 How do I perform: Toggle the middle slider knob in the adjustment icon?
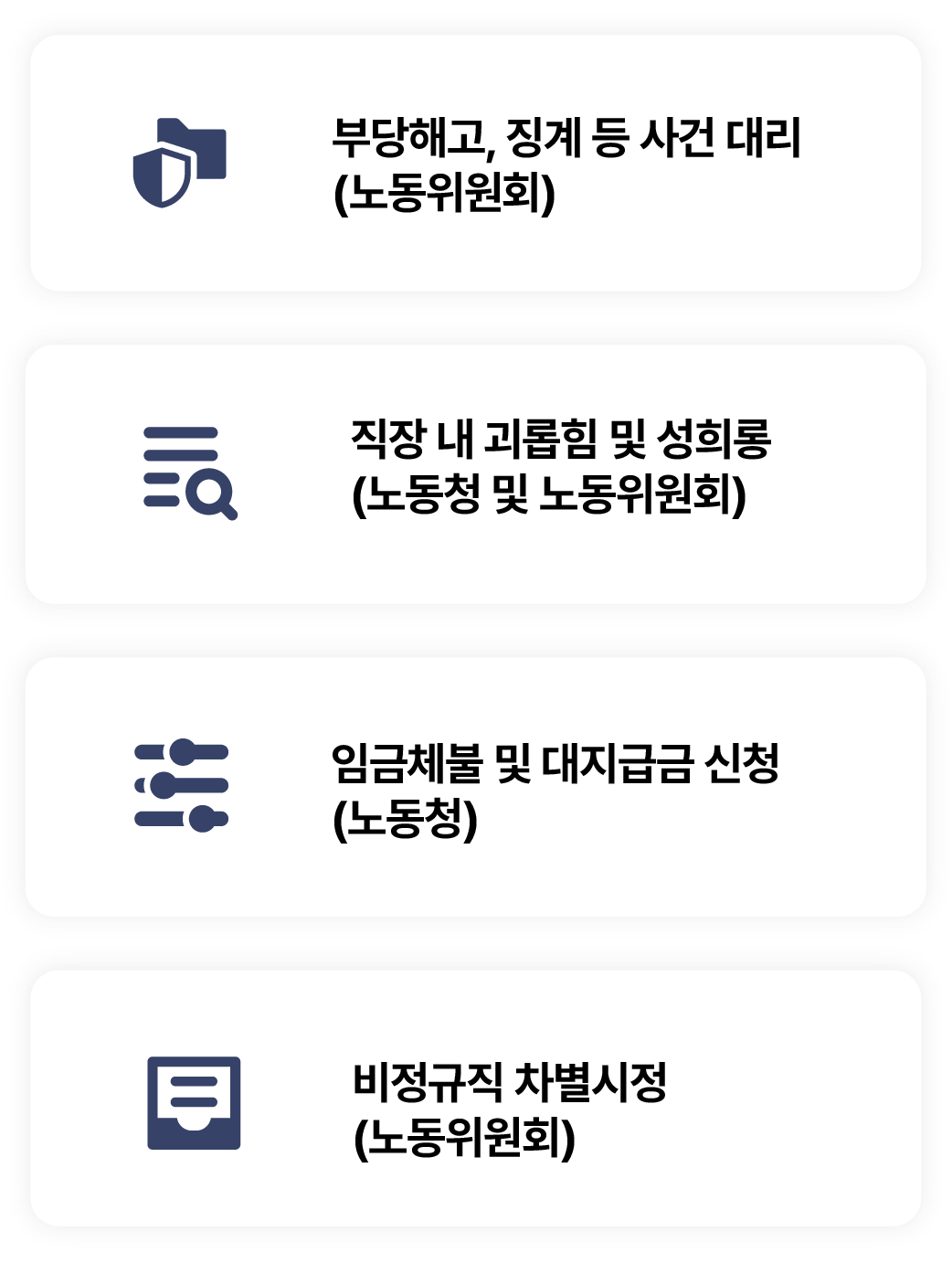[164, 784]
